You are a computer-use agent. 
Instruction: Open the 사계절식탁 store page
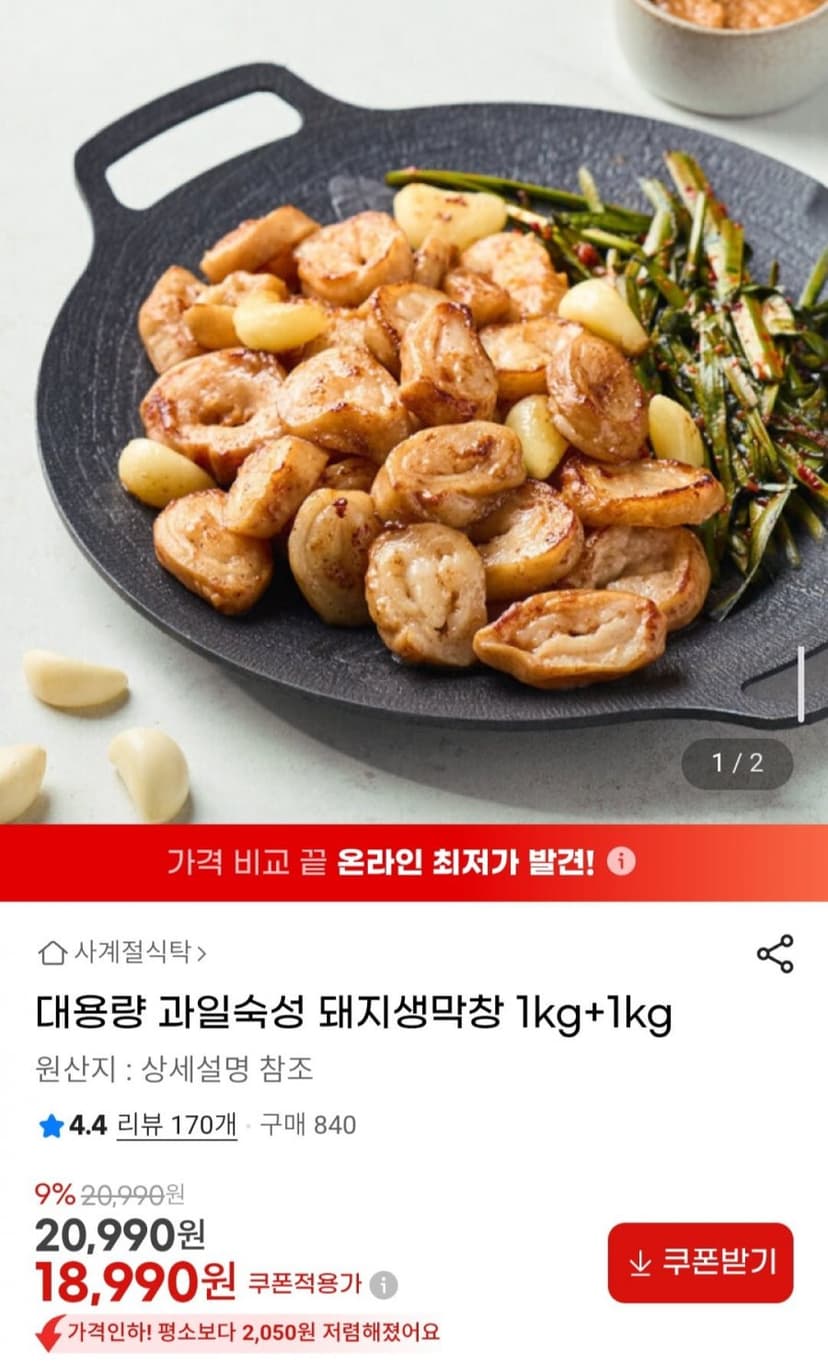coord(122,953)
